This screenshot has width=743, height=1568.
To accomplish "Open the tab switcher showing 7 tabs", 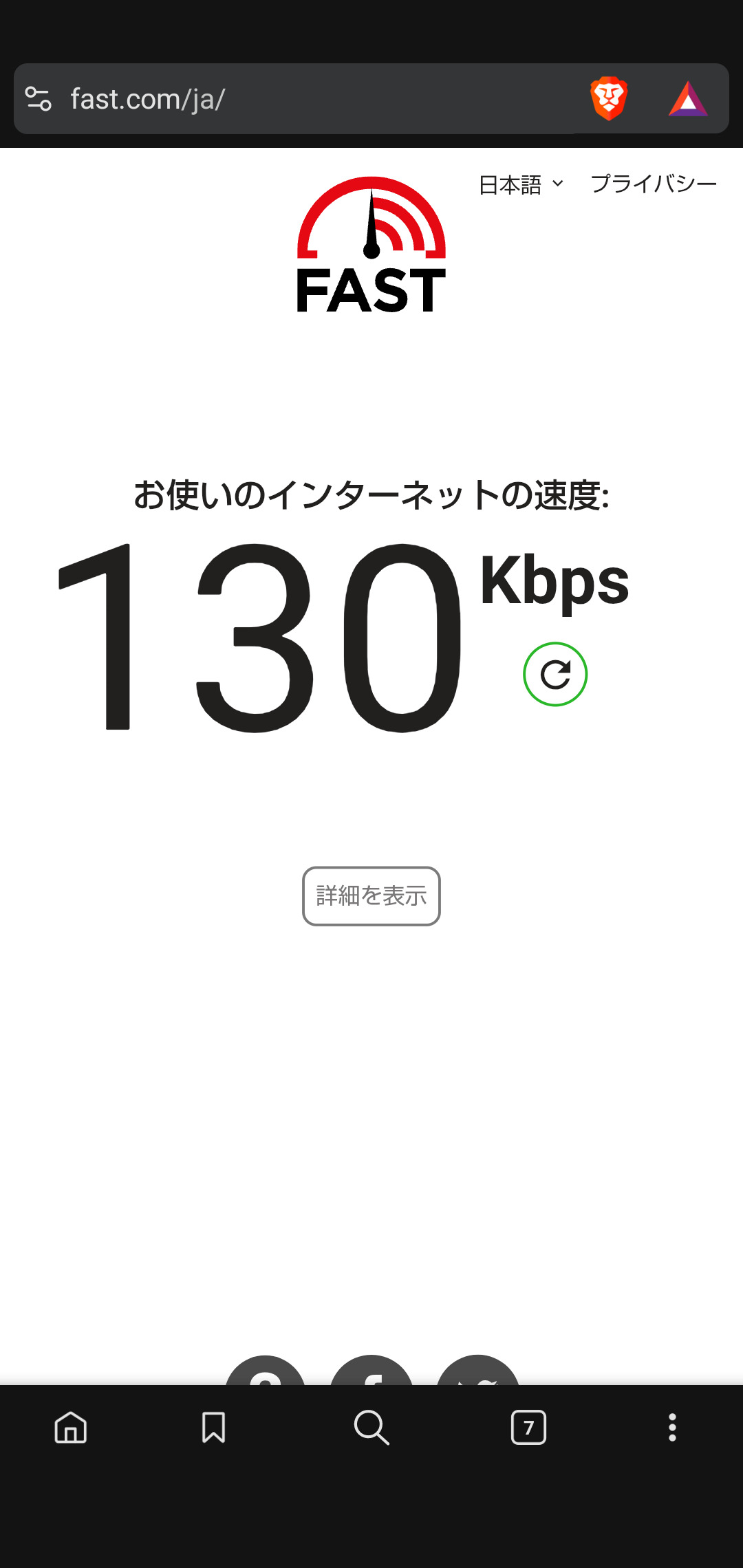I will click(528, 1427).
